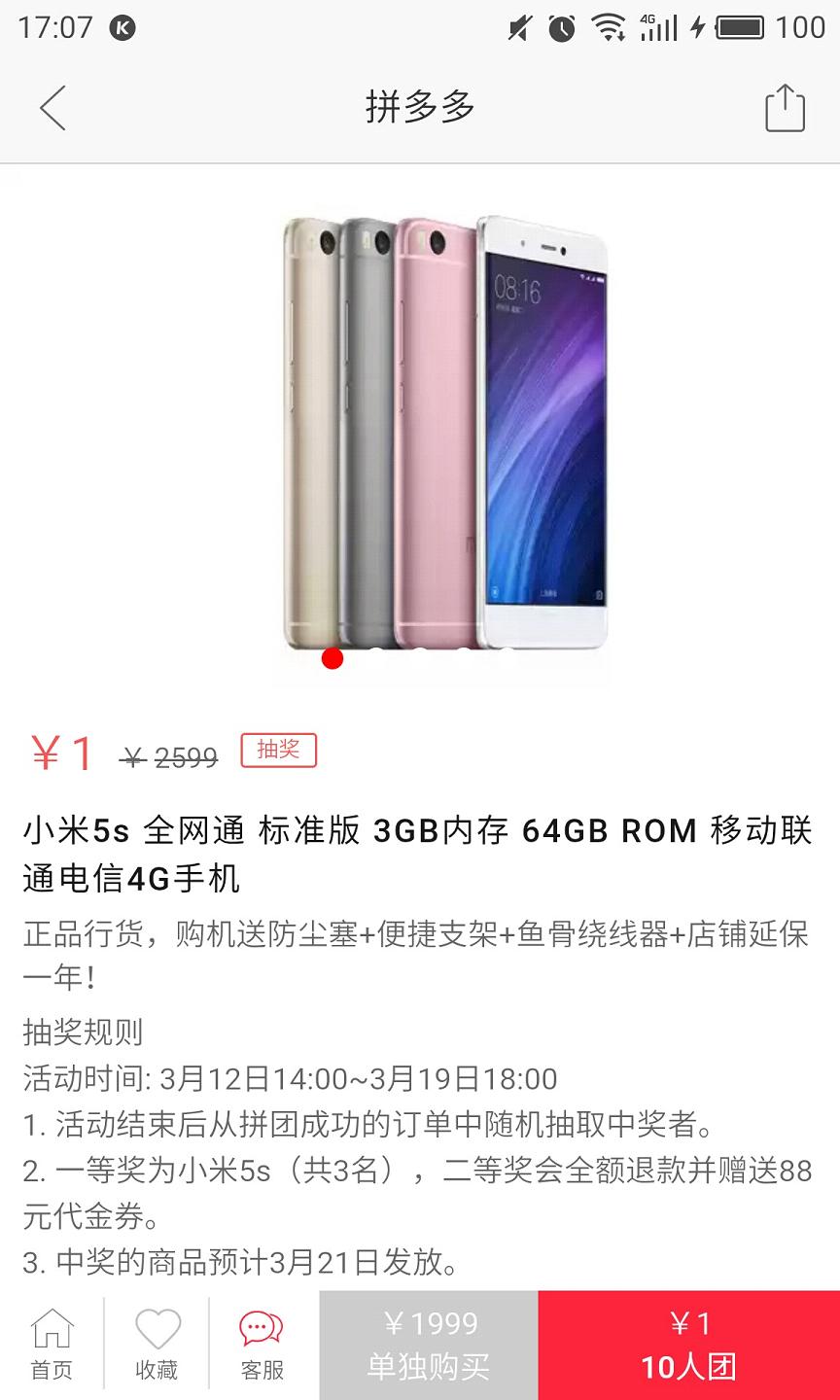840x1400 pixels.
Task: Contact 客服 customer service
Action: 262,1346
